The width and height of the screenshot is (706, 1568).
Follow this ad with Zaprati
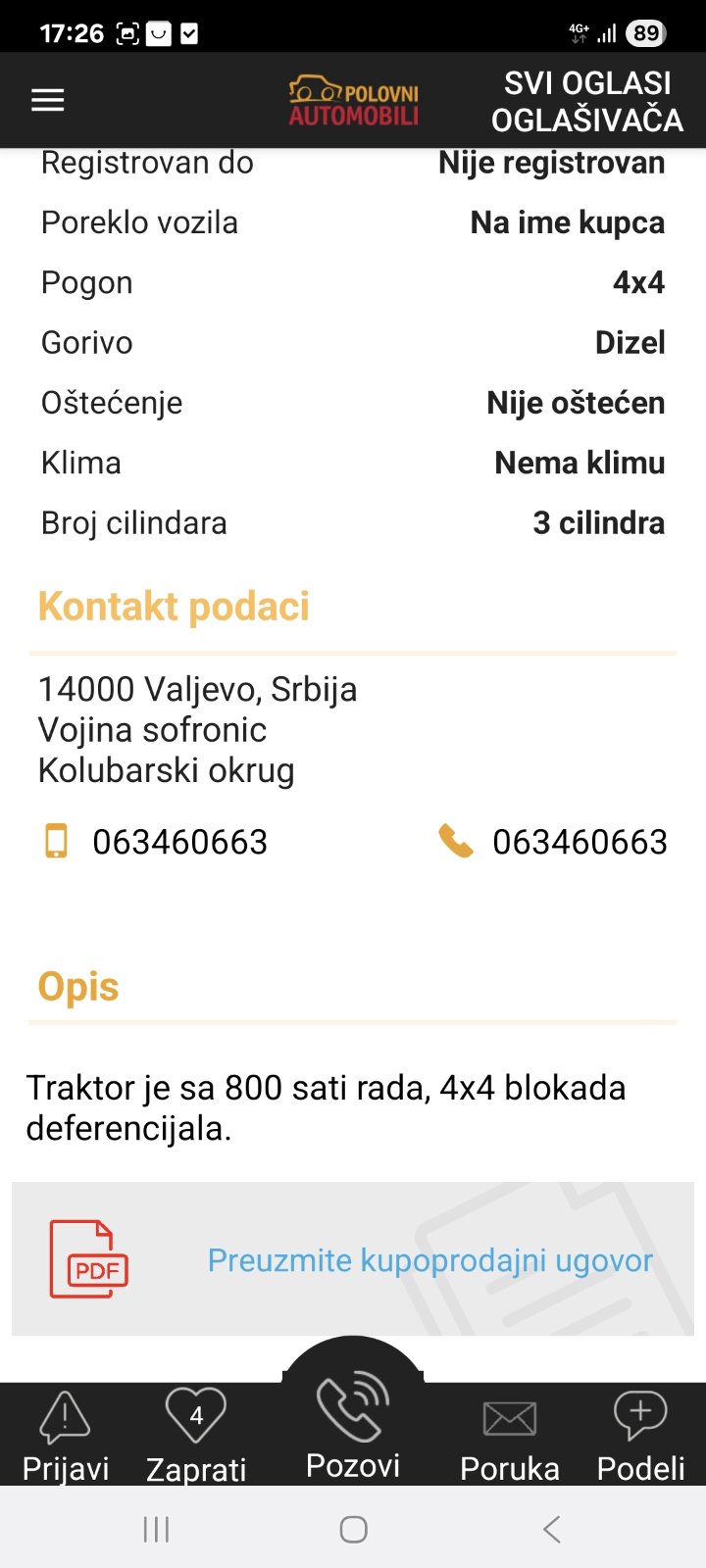click(196, 1435)
